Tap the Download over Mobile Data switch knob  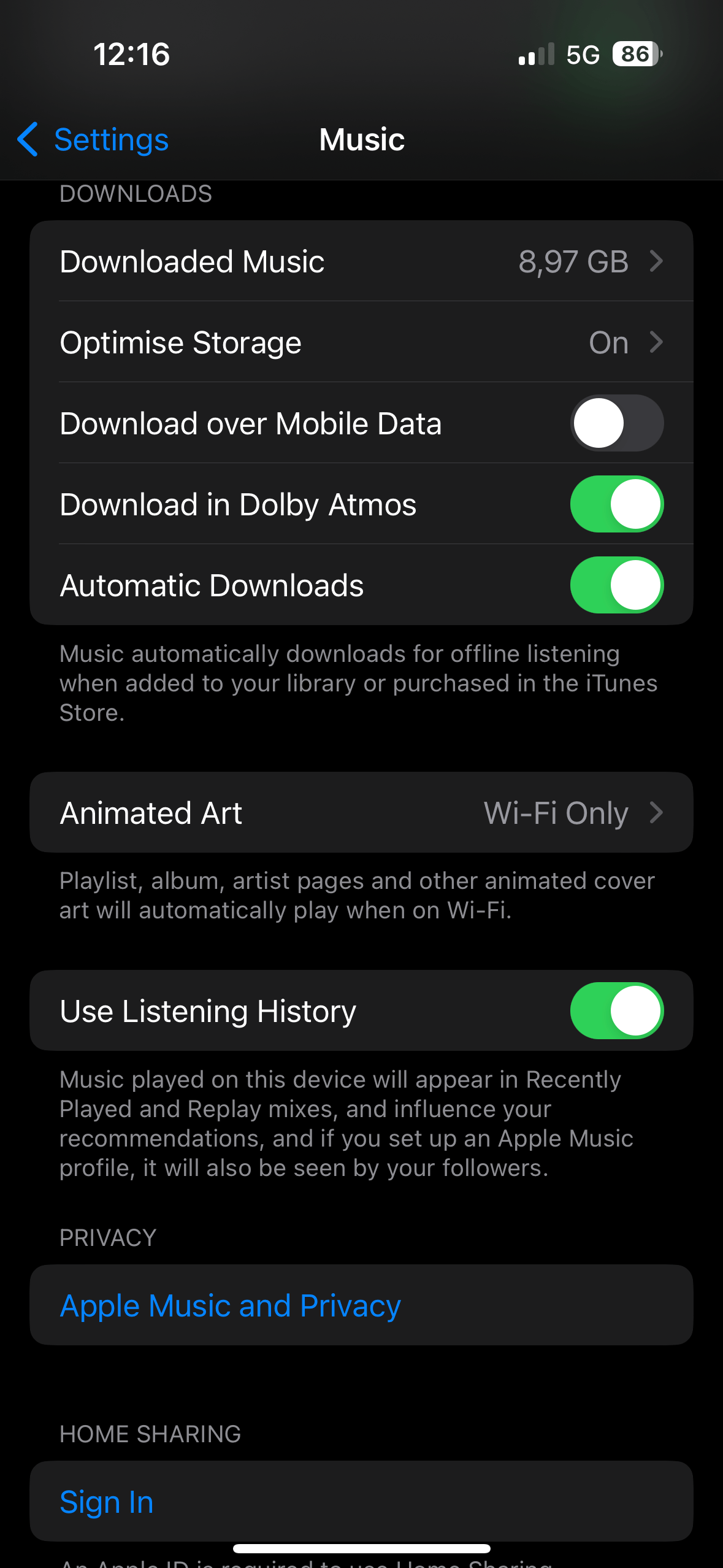(600, 423)
